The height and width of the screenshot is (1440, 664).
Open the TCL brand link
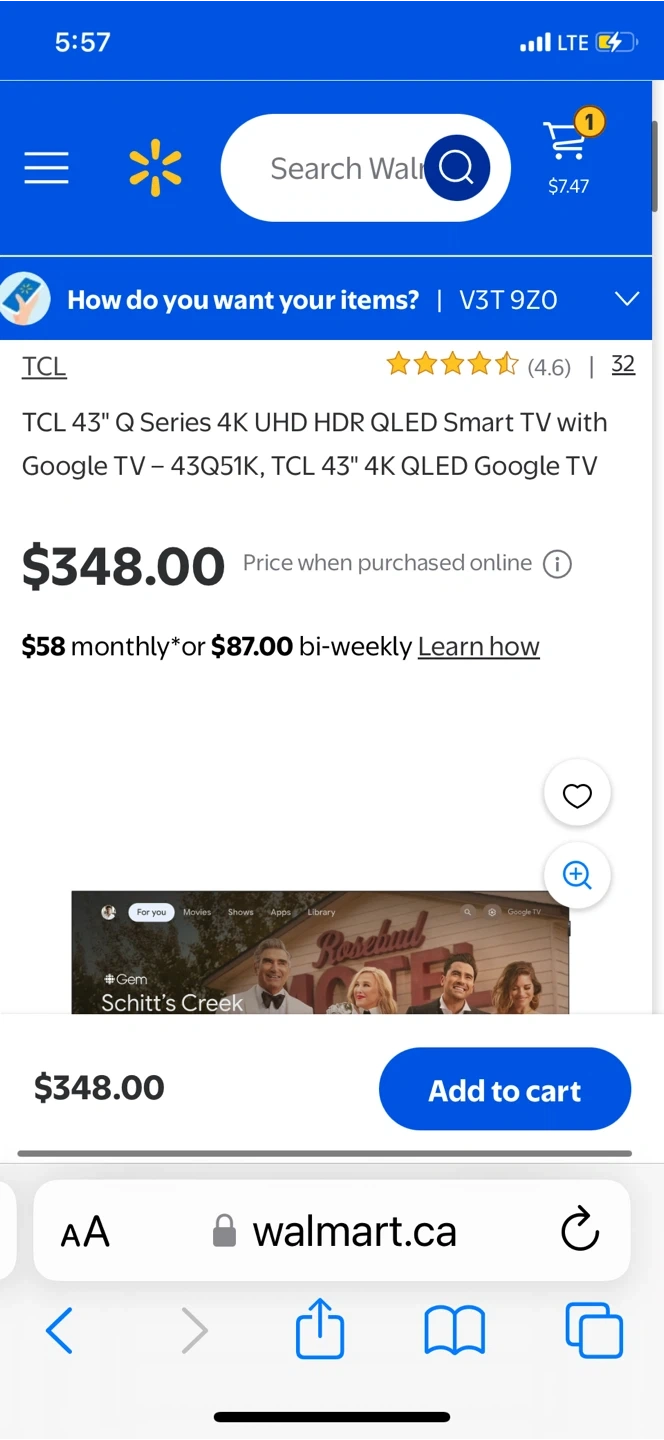[44, 367]
